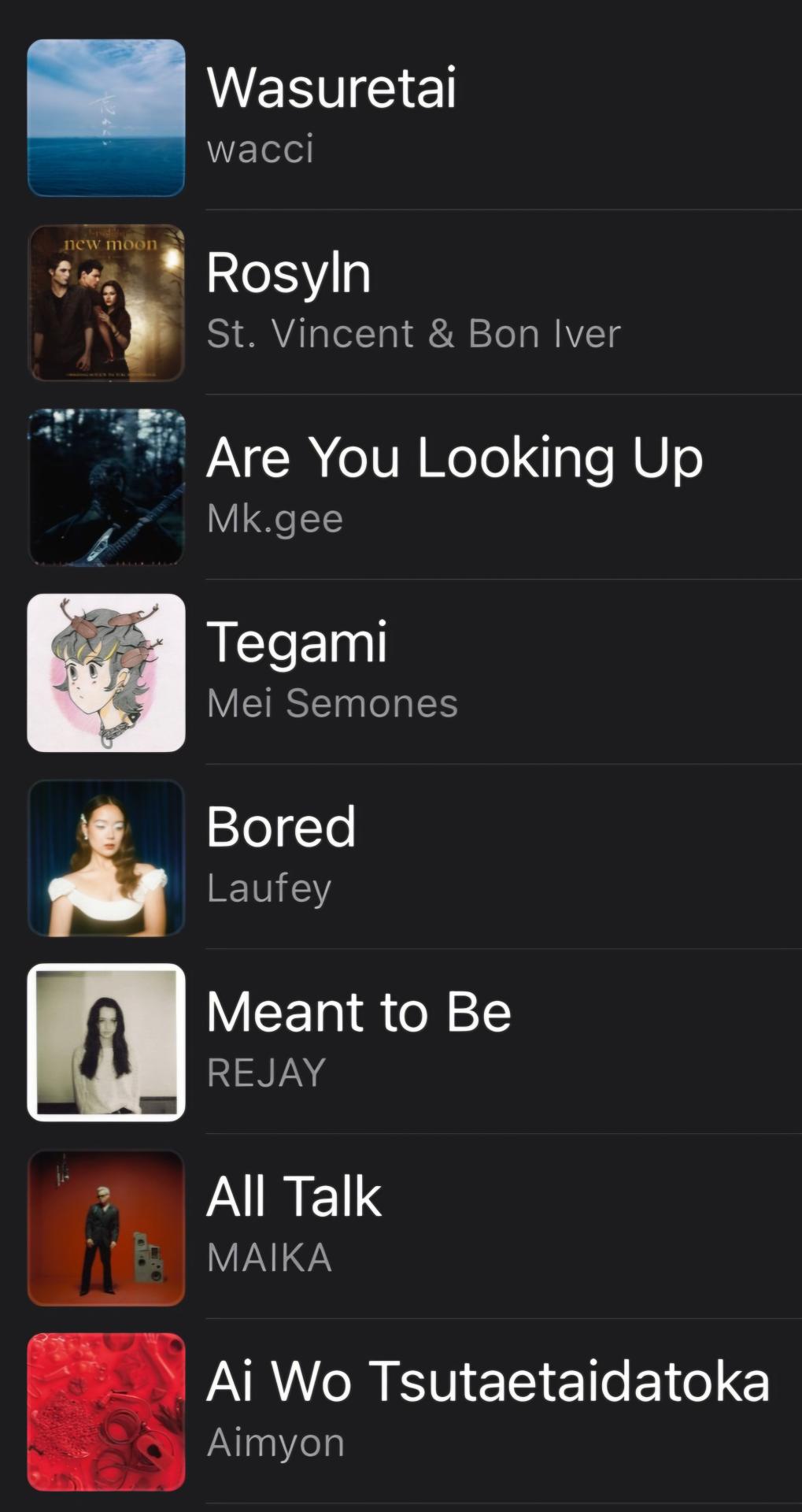The image size is (802, 1512).
Task: Open Ai Wo Tsutaetaidatoka by Aimyon
Action: point(486,1411)
